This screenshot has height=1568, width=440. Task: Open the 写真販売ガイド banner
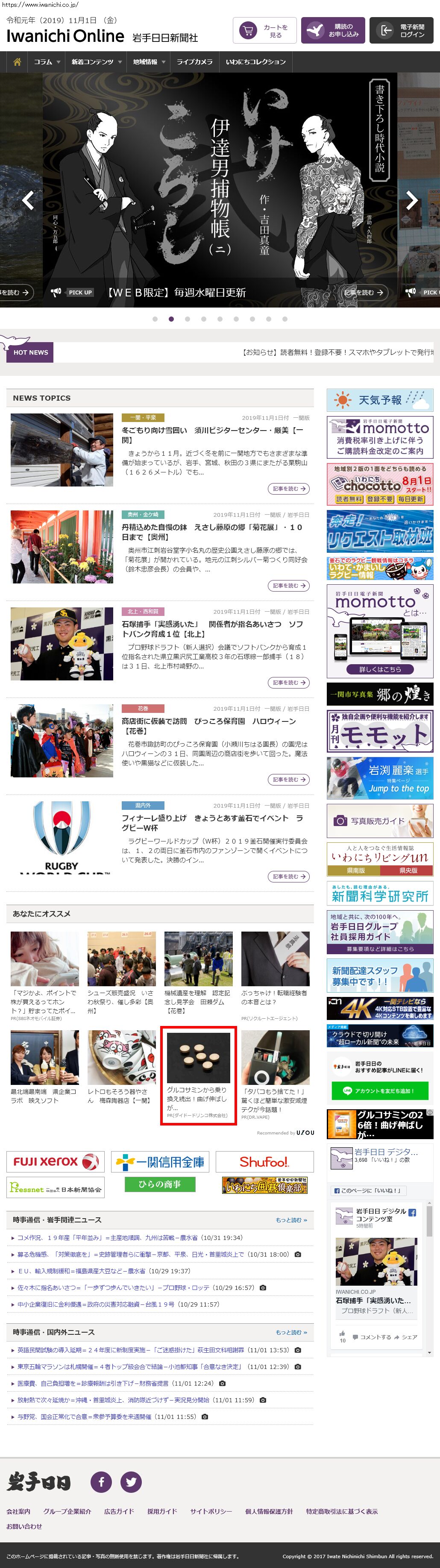[x=380, y=821]
